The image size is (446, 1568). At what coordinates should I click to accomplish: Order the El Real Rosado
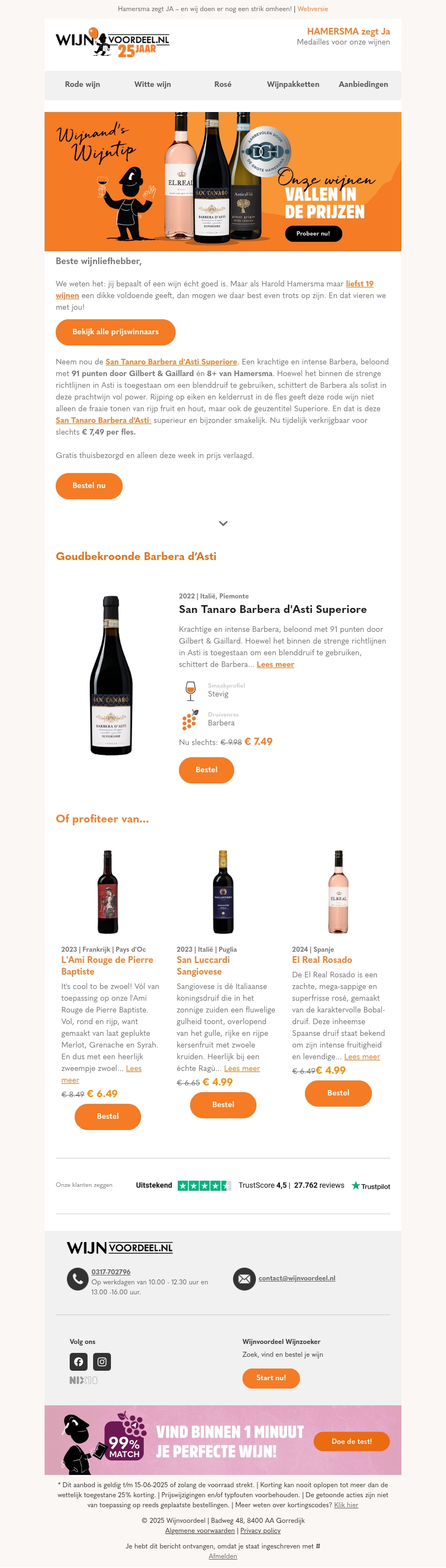[x=337, y=1093]
